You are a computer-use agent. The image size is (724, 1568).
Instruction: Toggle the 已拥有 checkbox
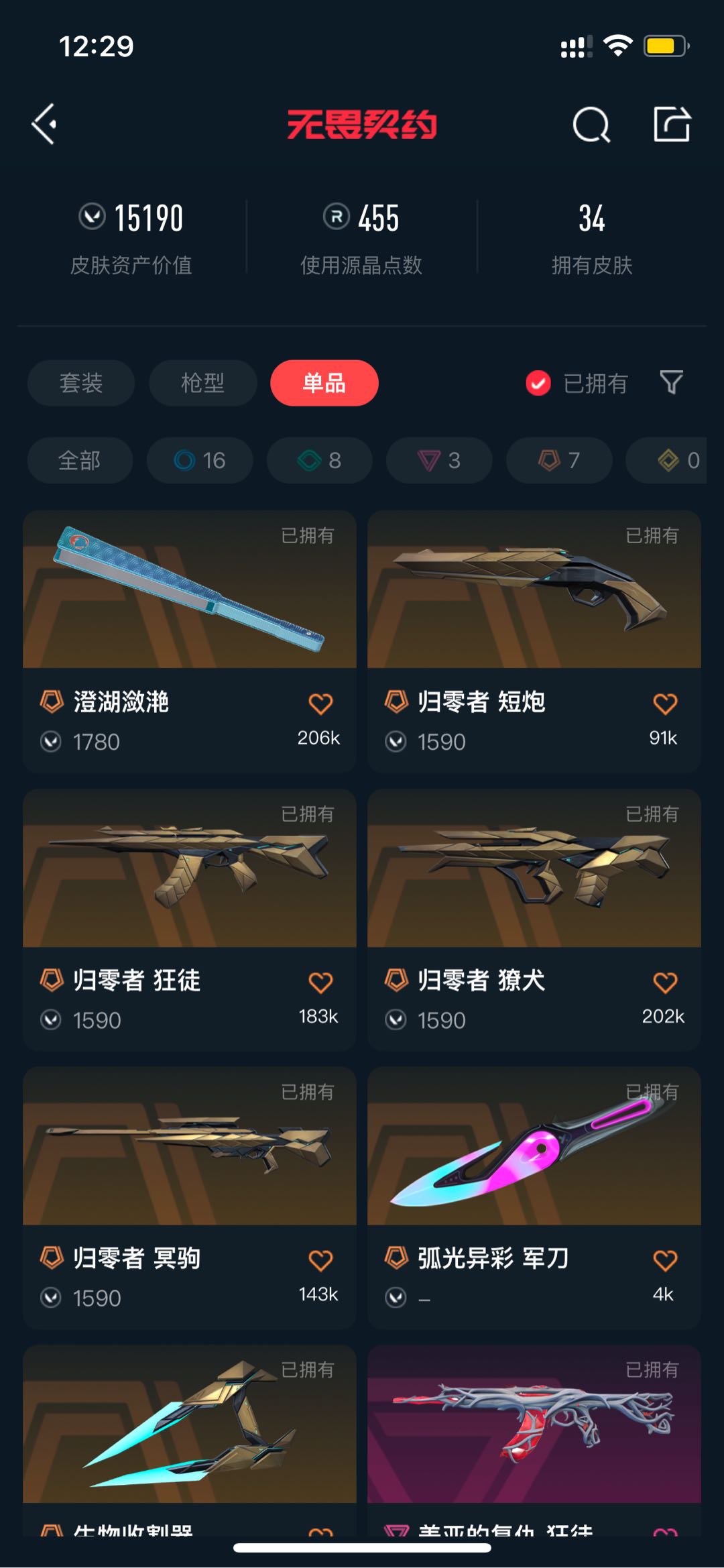tap(538, 383)
